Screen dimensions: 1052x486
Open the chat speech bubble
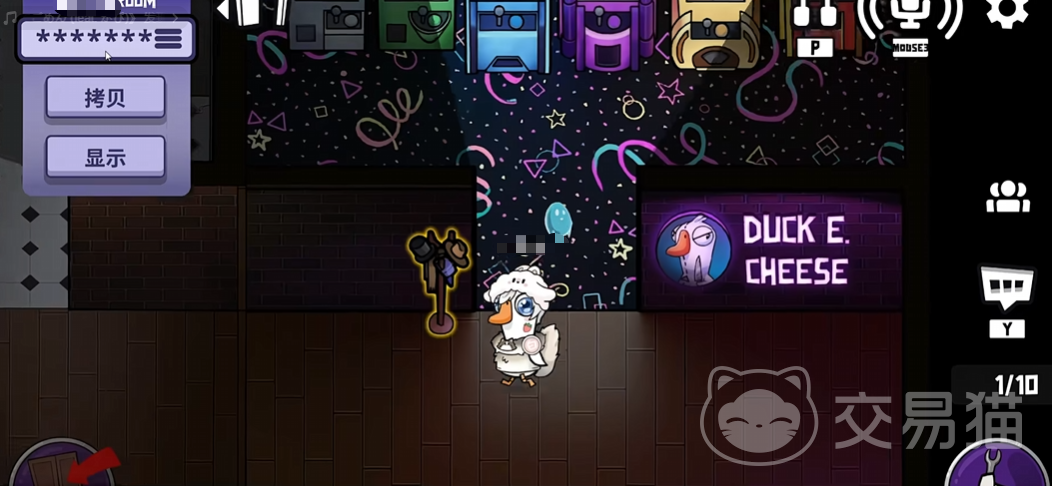pos(1007,290)
